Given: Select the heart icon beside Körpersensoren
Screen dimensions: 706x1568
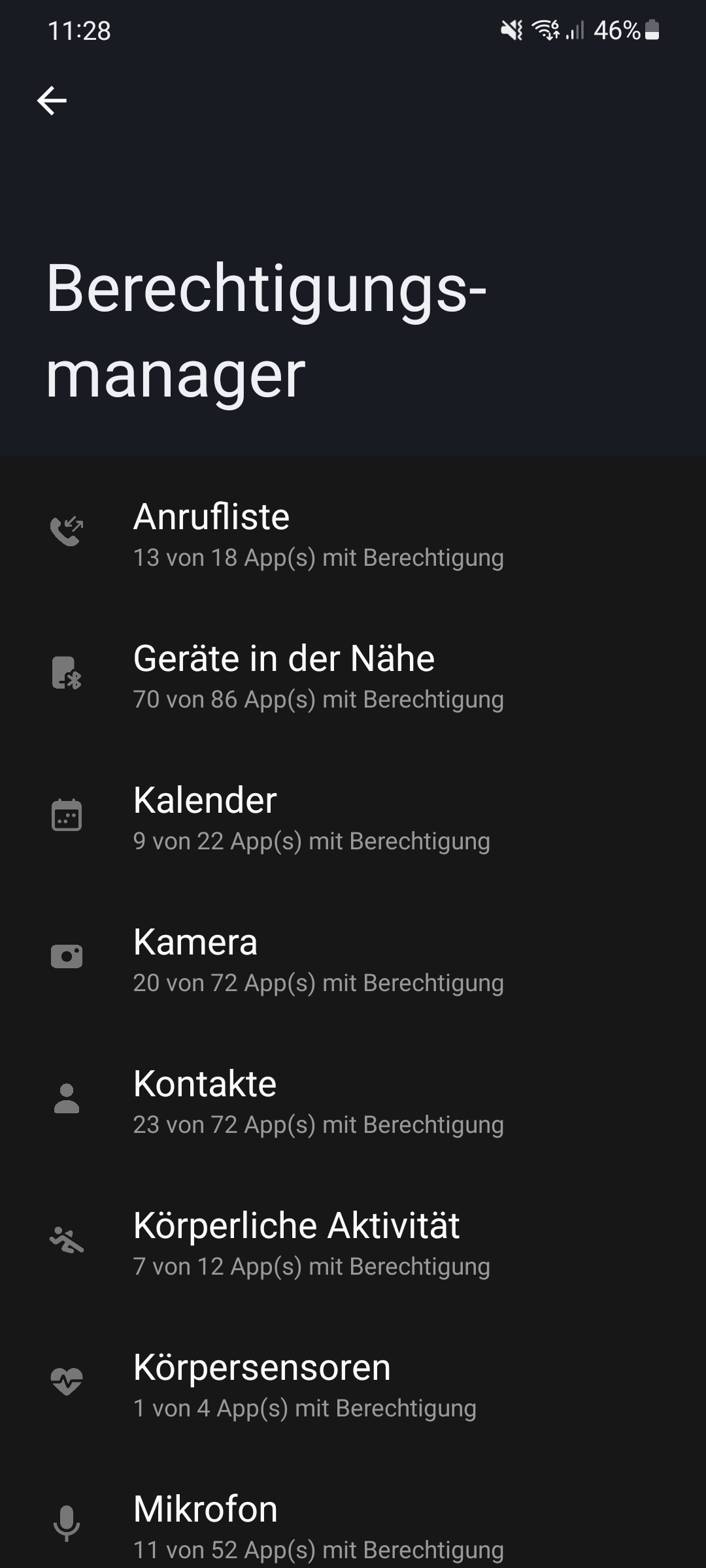Looking at the screenshot, I should point(65,1380).
